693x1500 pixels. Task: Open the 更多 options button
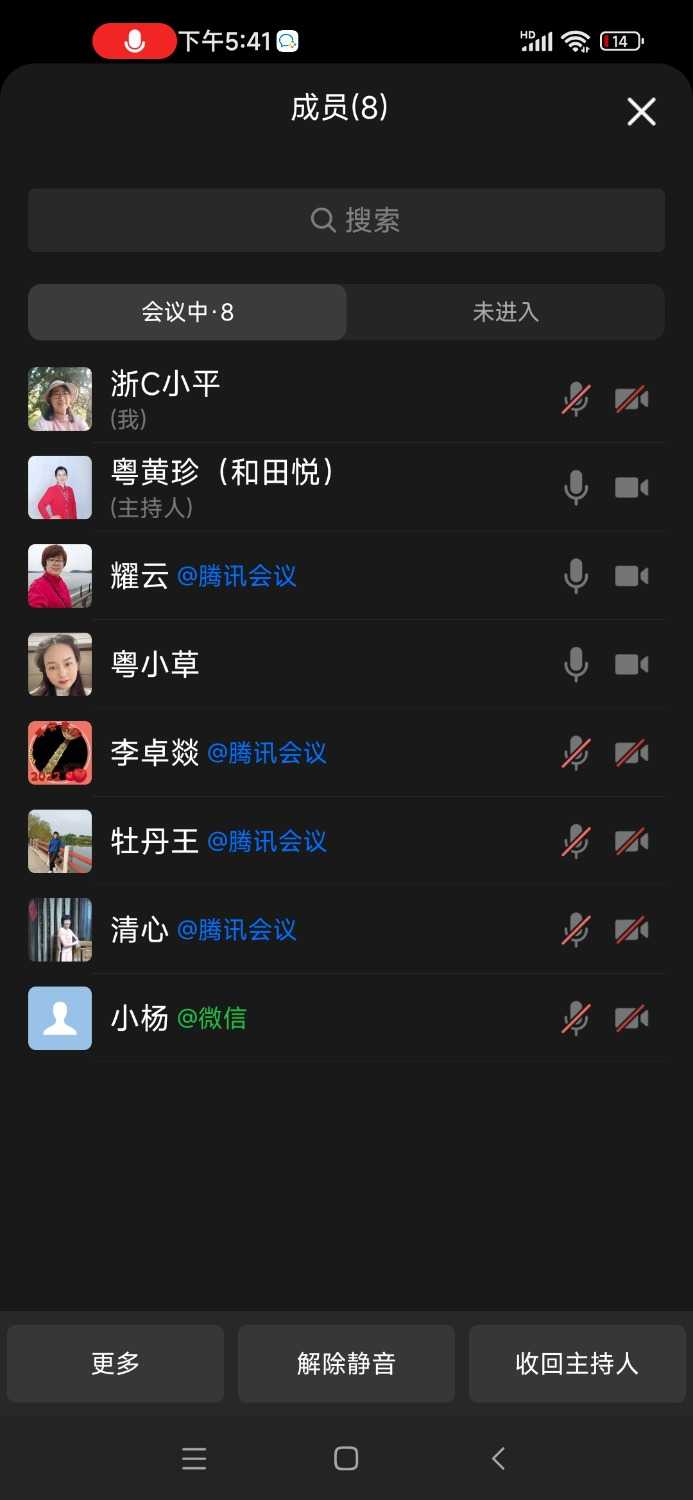(x=115, y=1364)
